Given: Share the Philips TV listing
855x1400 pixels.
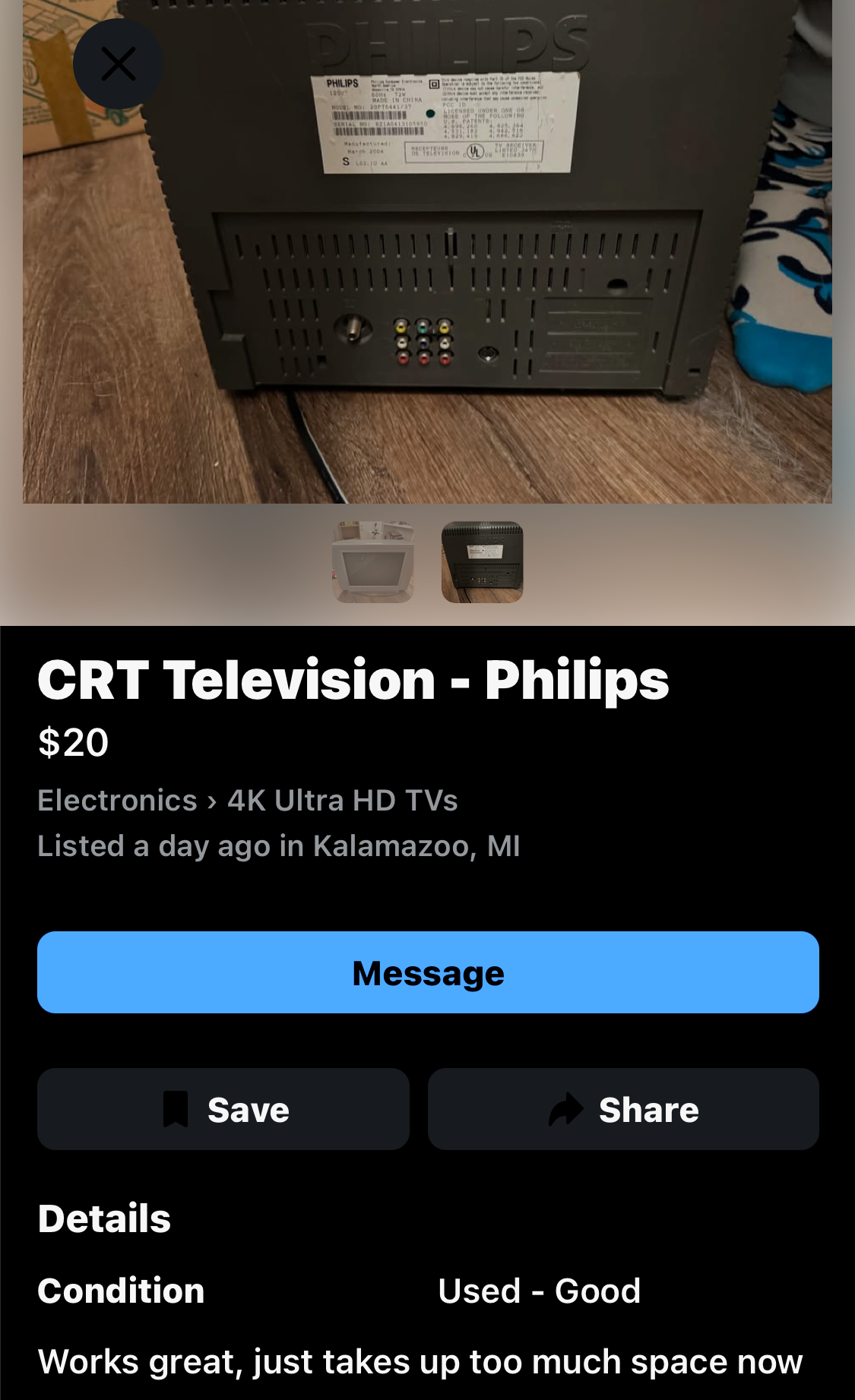Looking at the screenshot, I should pyautogui.click(x=623, y=1109).
